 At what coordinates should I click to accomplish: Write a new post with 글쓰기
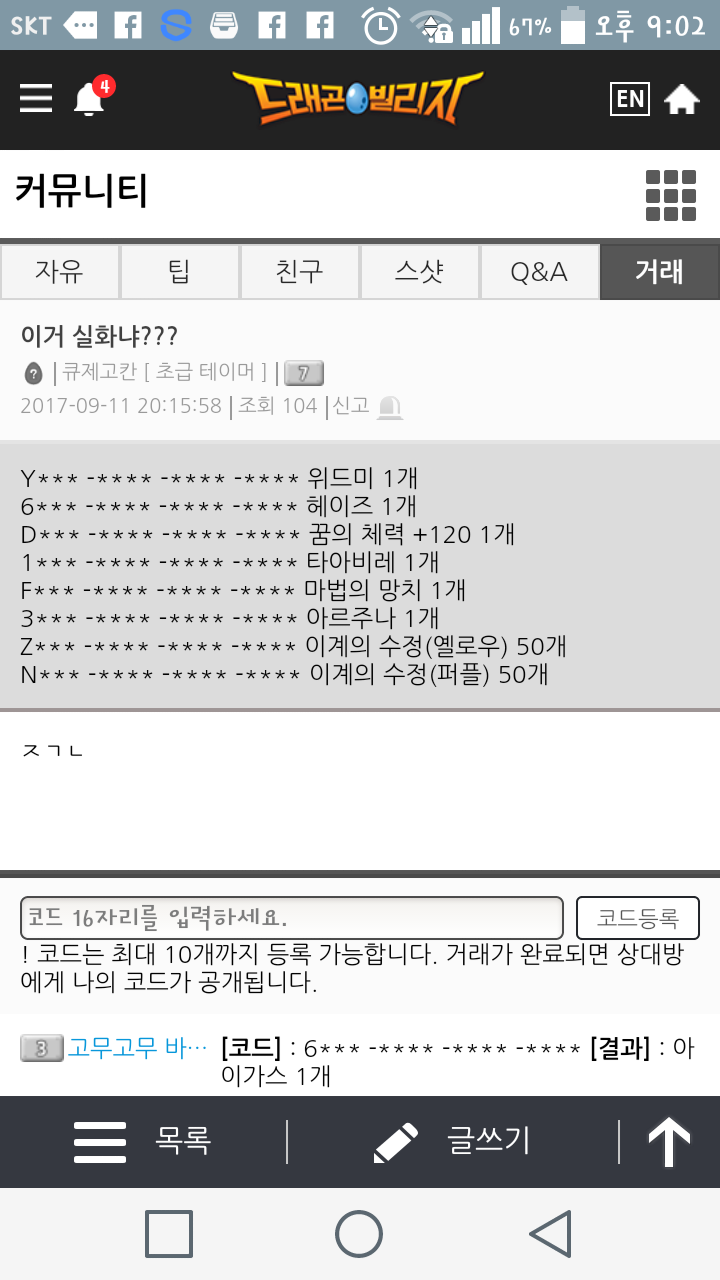pos(452,1141)
